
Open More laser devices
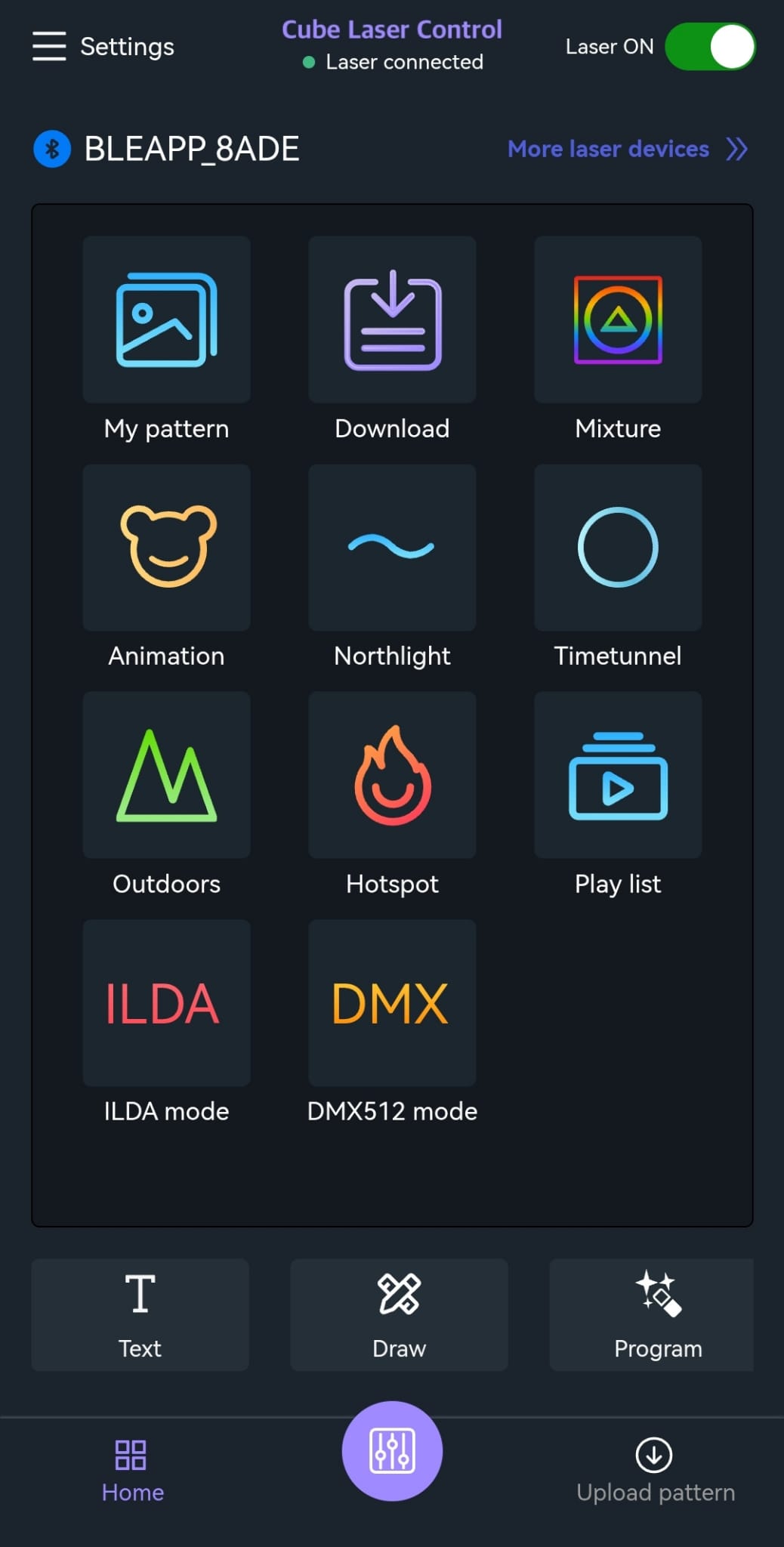tap(626, 149)
